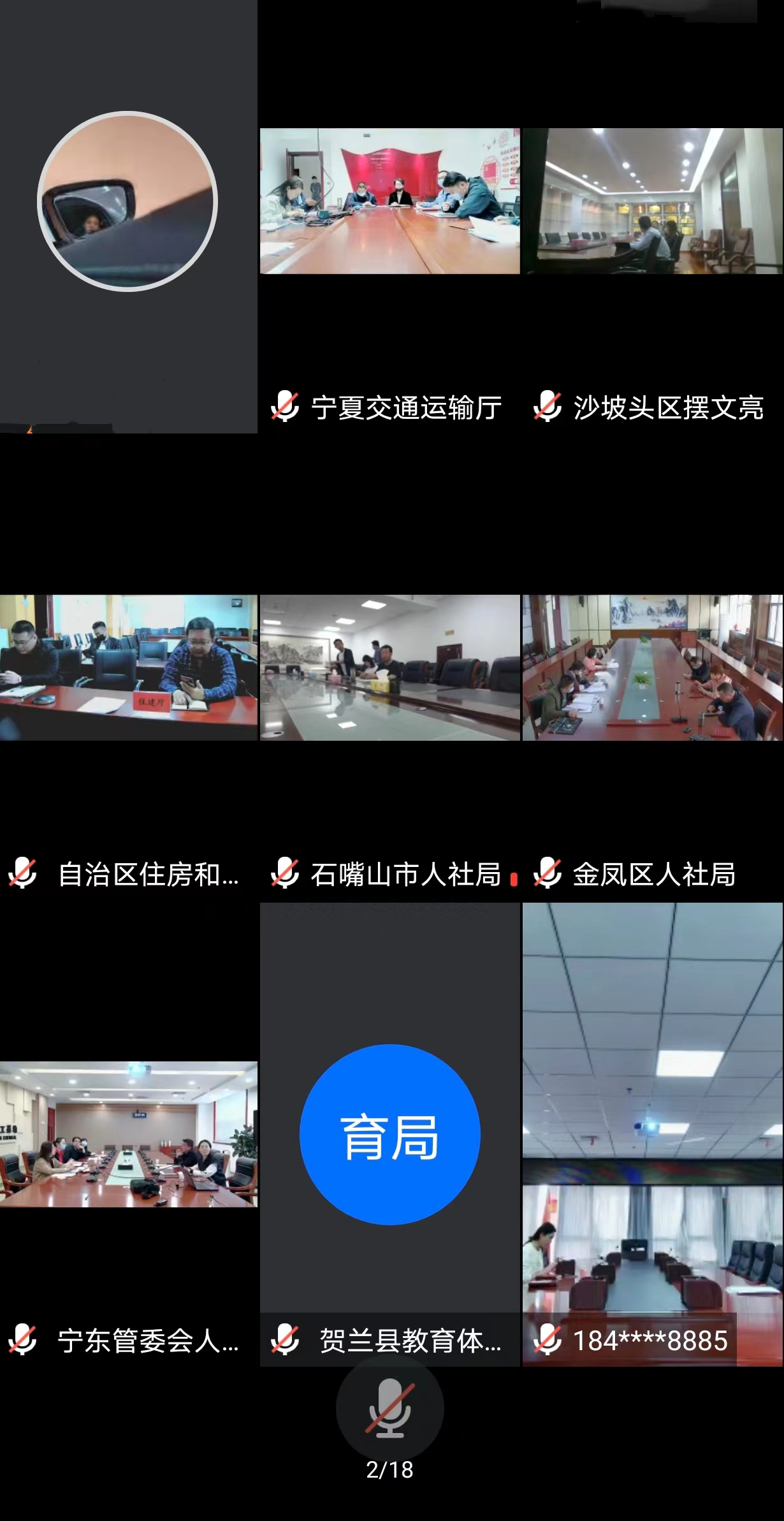Tap the 金凤区人社局 meeting tile
Screen dimensions: 784x1521
coord(653,667)
